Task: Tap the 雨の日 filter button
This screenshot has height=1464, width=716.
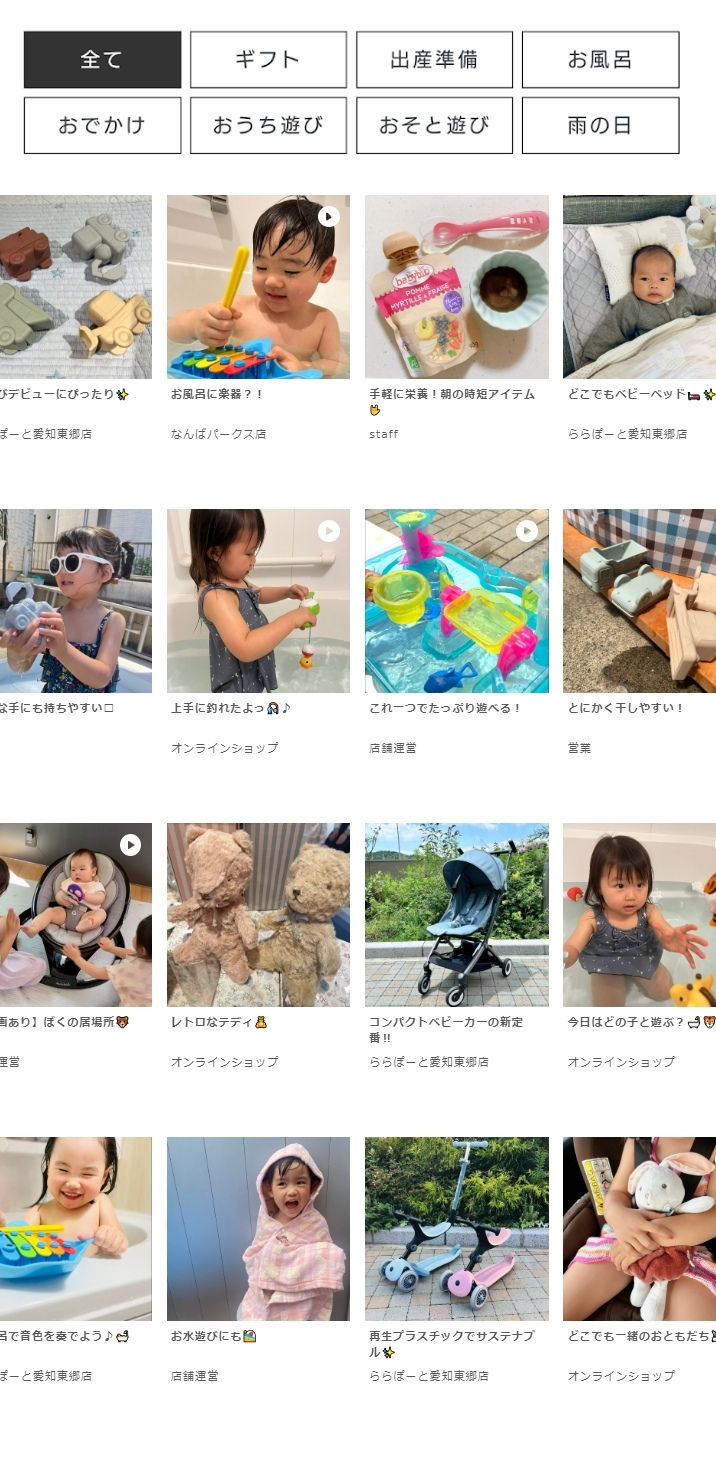Action: (600, 126)
